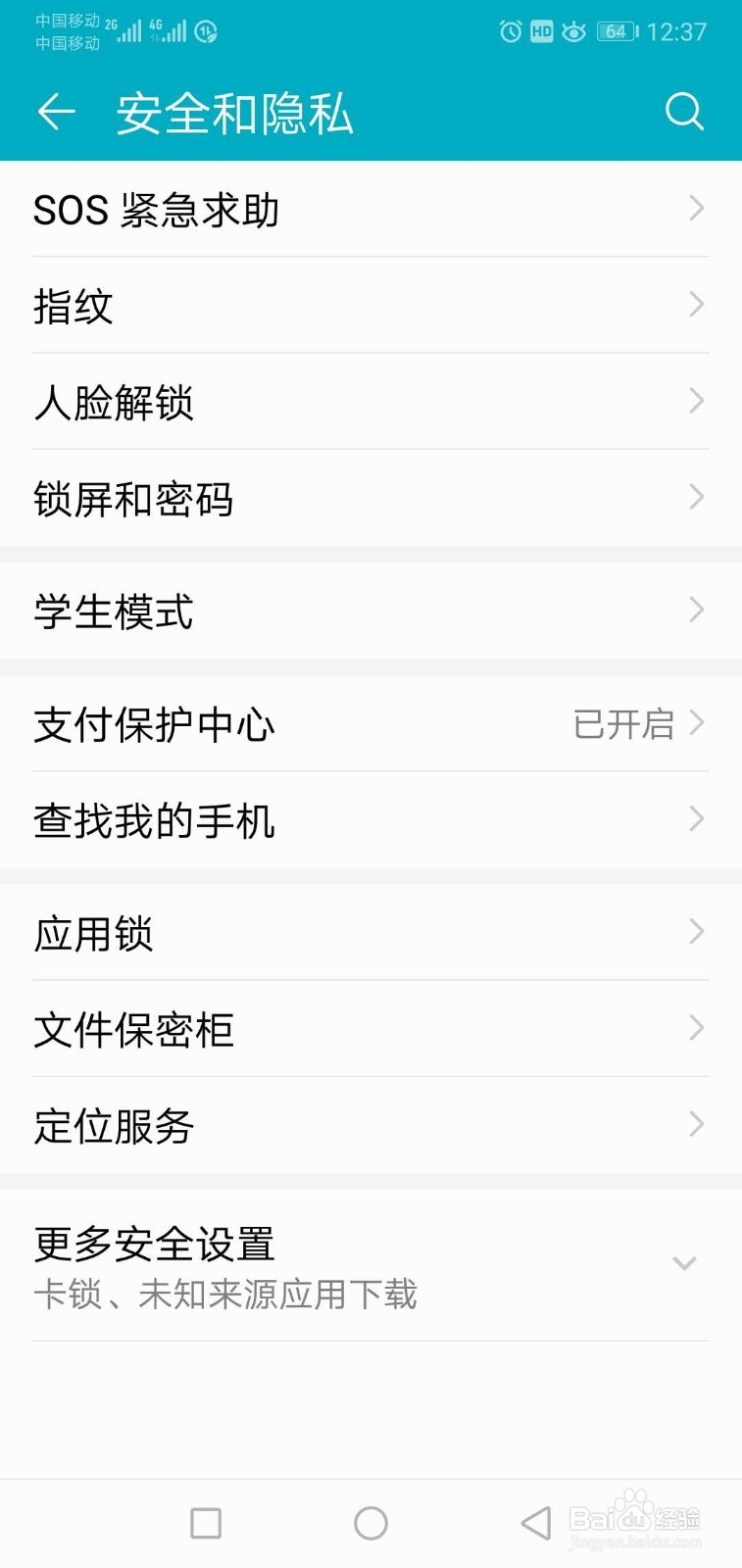Expand 更多安全设置 section
This screenshot has width=742, height=1568.
pos(371,1264)
